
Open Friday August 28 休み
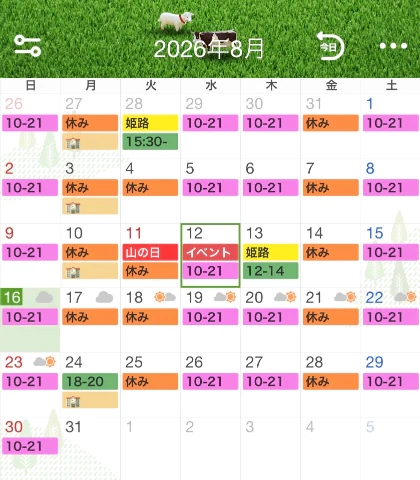click(330, 385)
